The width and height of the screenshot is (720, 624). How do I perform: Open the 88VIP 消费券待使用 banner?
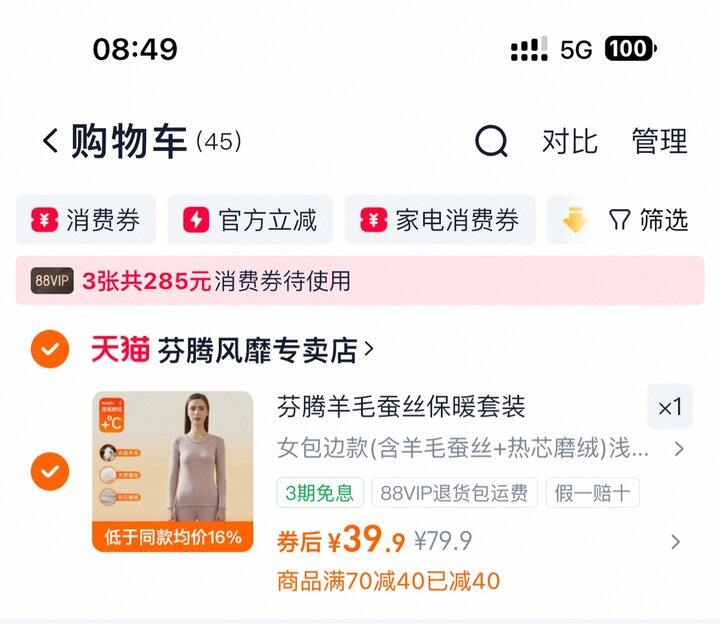360,281
